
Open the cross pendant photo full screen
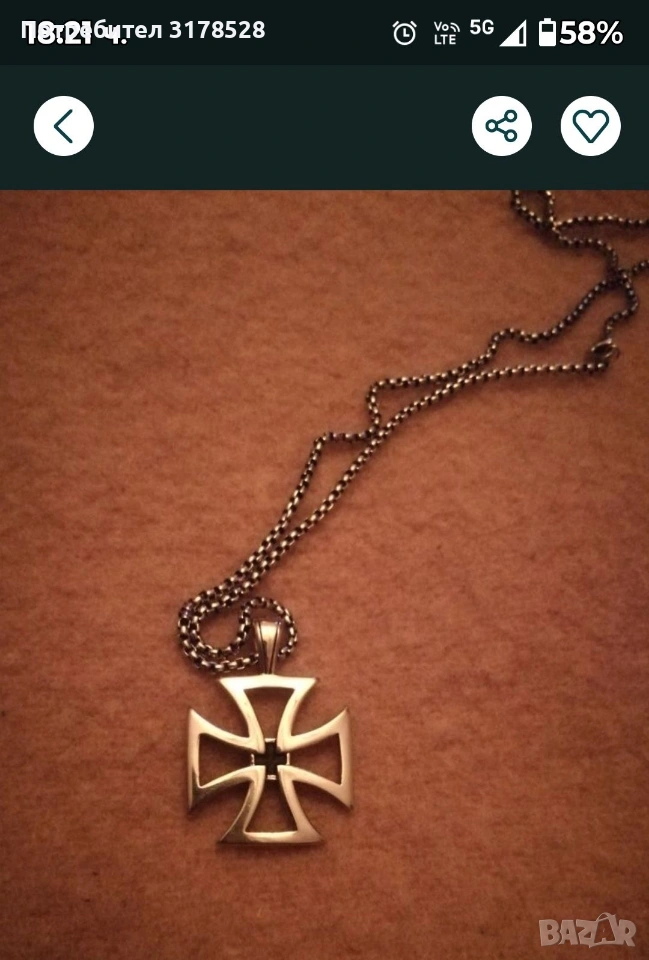[324, 575]
